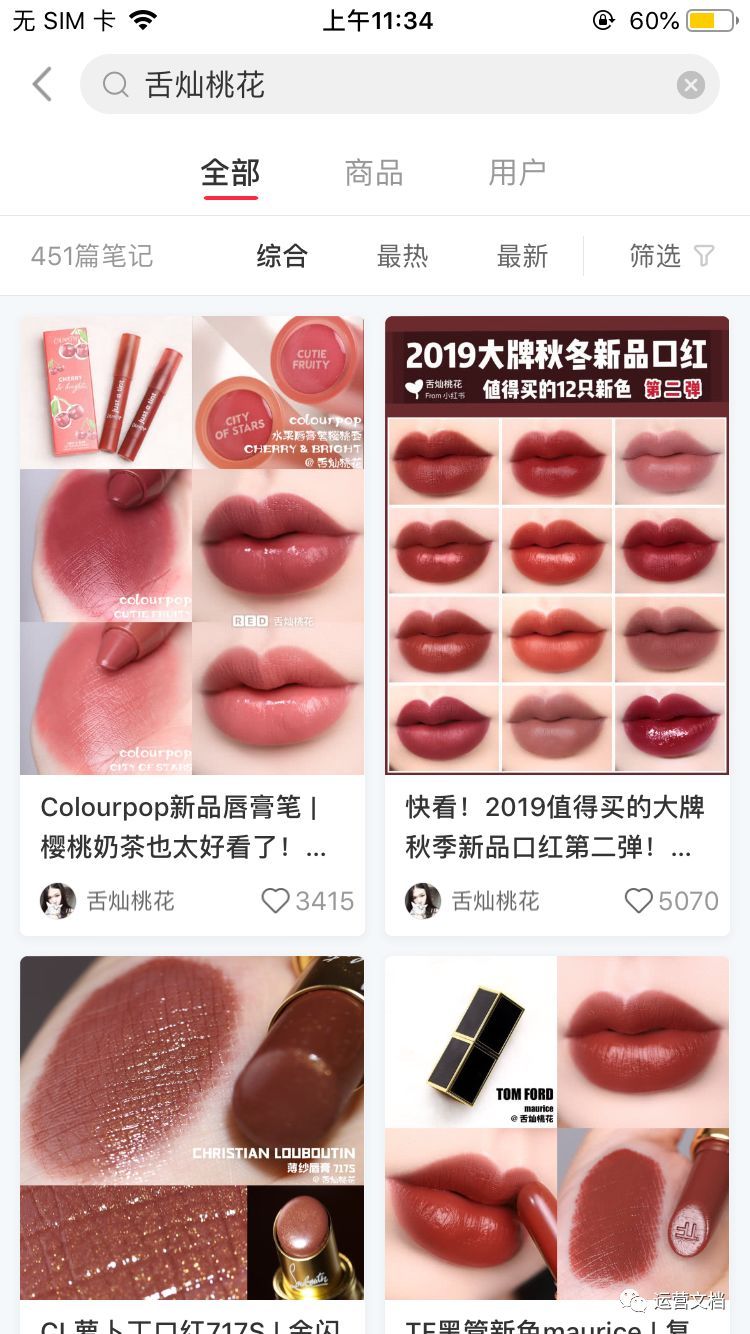Switch to the 商品 tab
Viewport: 750px width, 1334px height.
pyautogui.click(x=373, y=171)
